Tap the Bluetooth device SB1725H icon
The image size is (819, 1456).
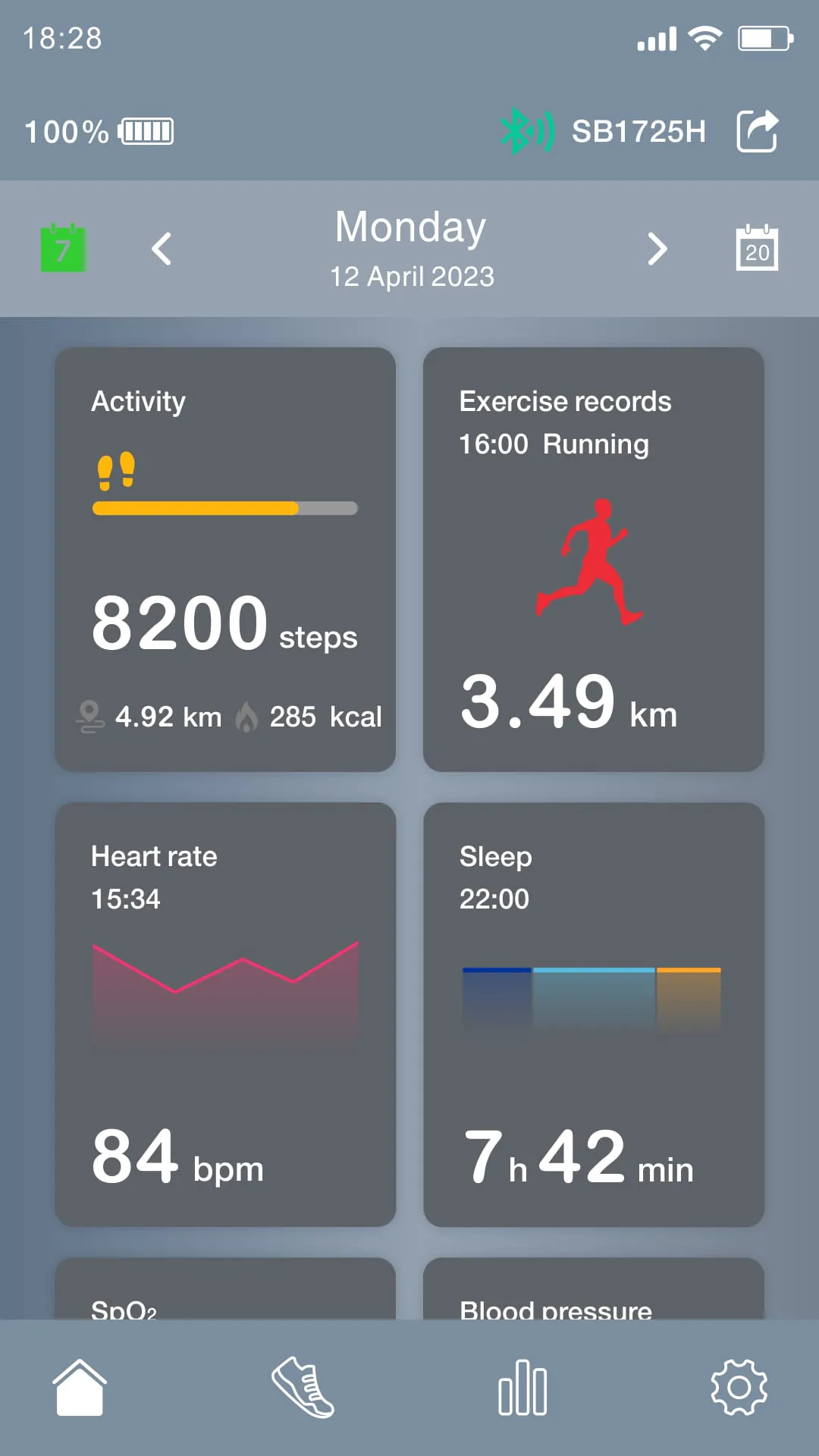(x=528, y=130)
